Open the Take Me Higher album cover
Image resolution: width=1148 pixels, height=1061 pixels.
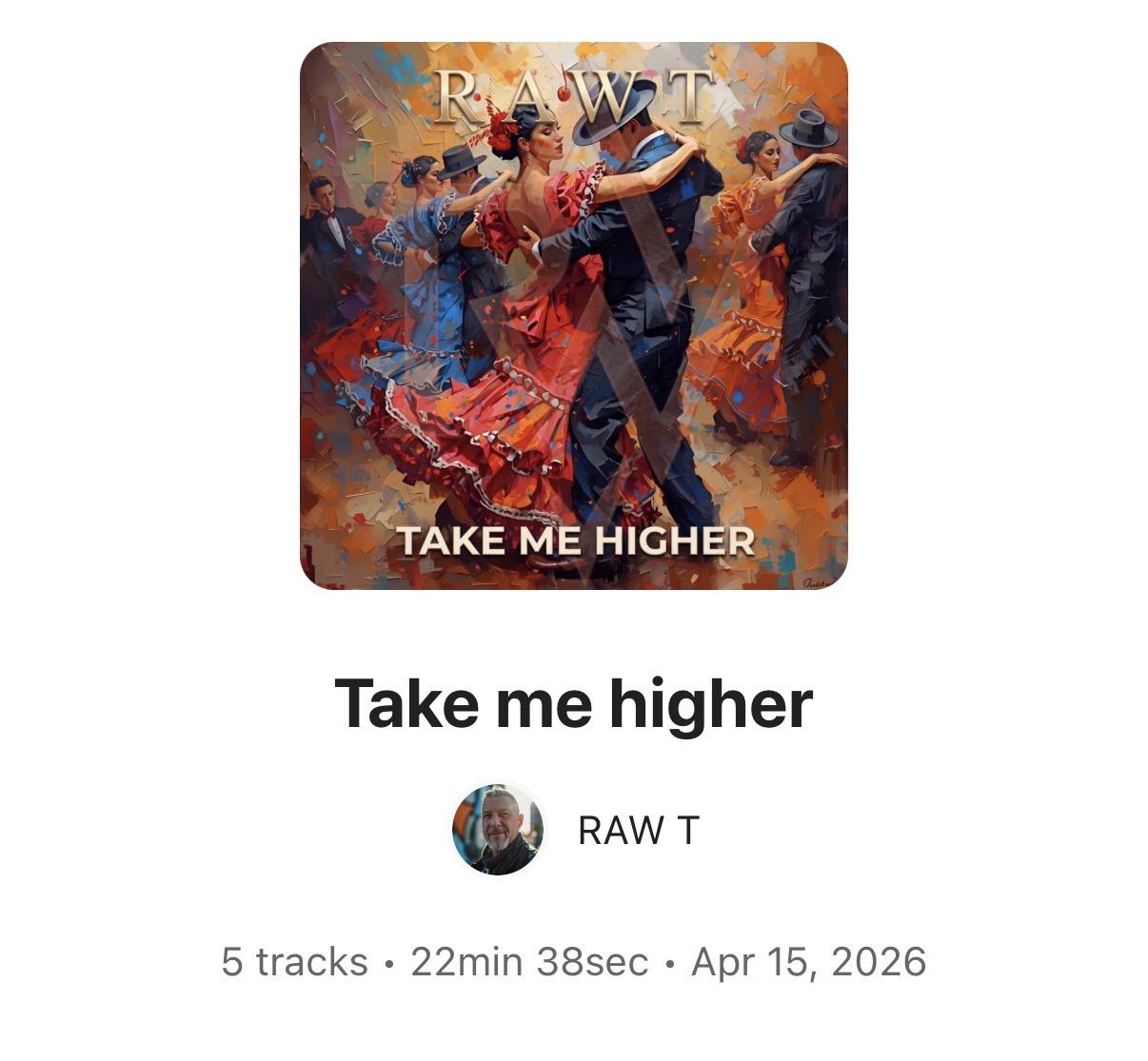pos(573,316)
